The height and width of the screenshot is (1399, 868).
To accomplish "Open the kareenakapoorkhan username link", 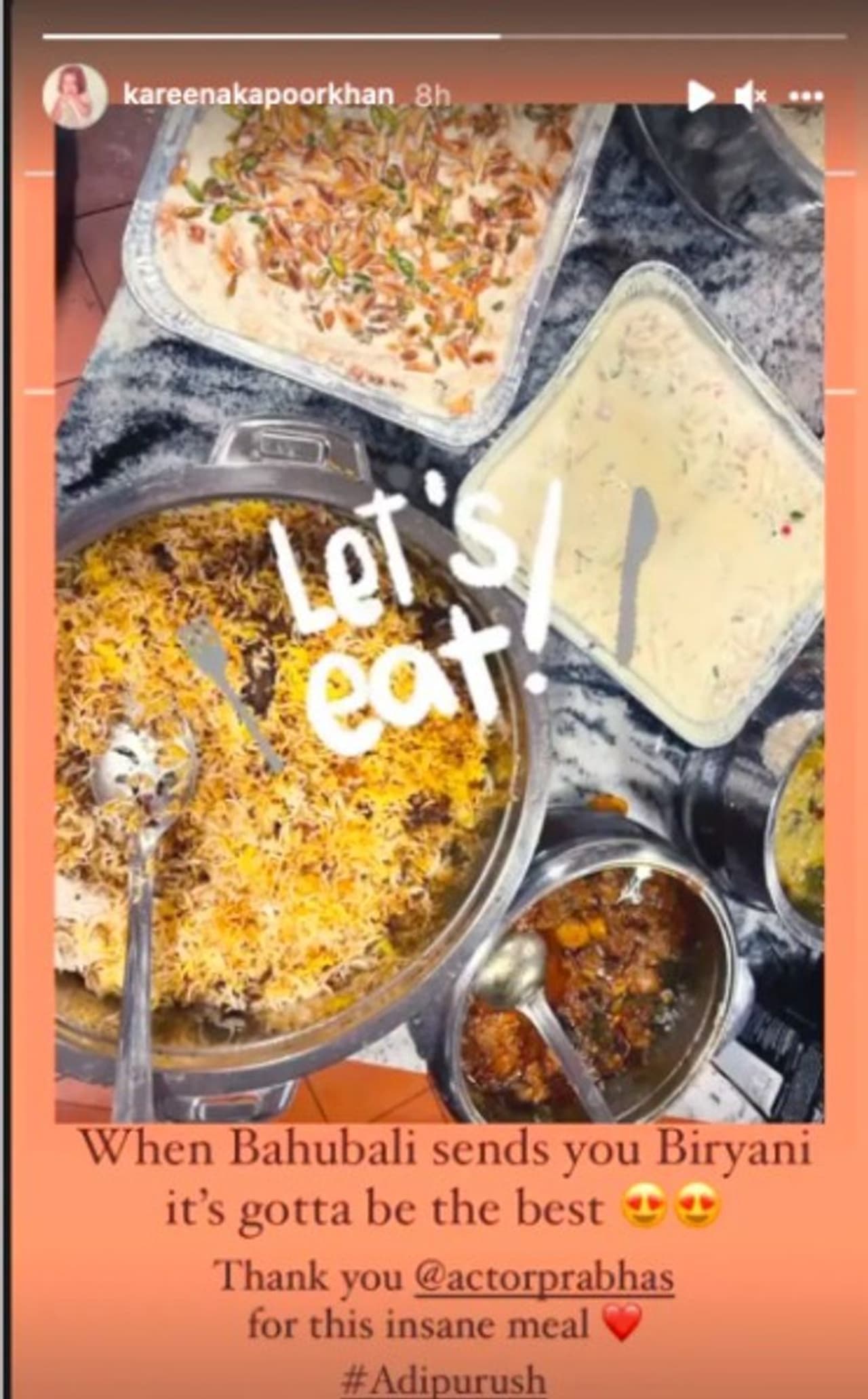I will [258, 94].
